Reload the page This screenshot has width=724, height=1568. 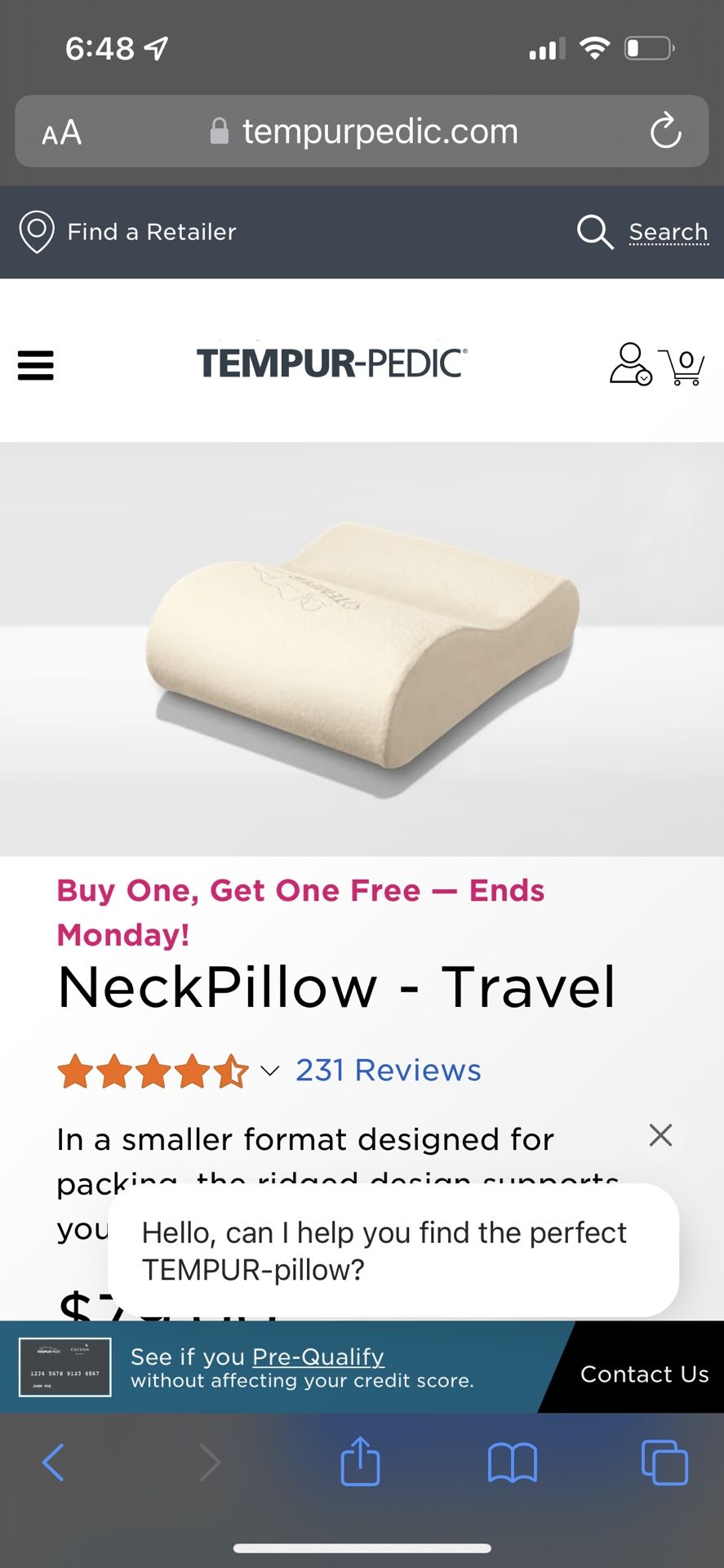pos(665,131)
